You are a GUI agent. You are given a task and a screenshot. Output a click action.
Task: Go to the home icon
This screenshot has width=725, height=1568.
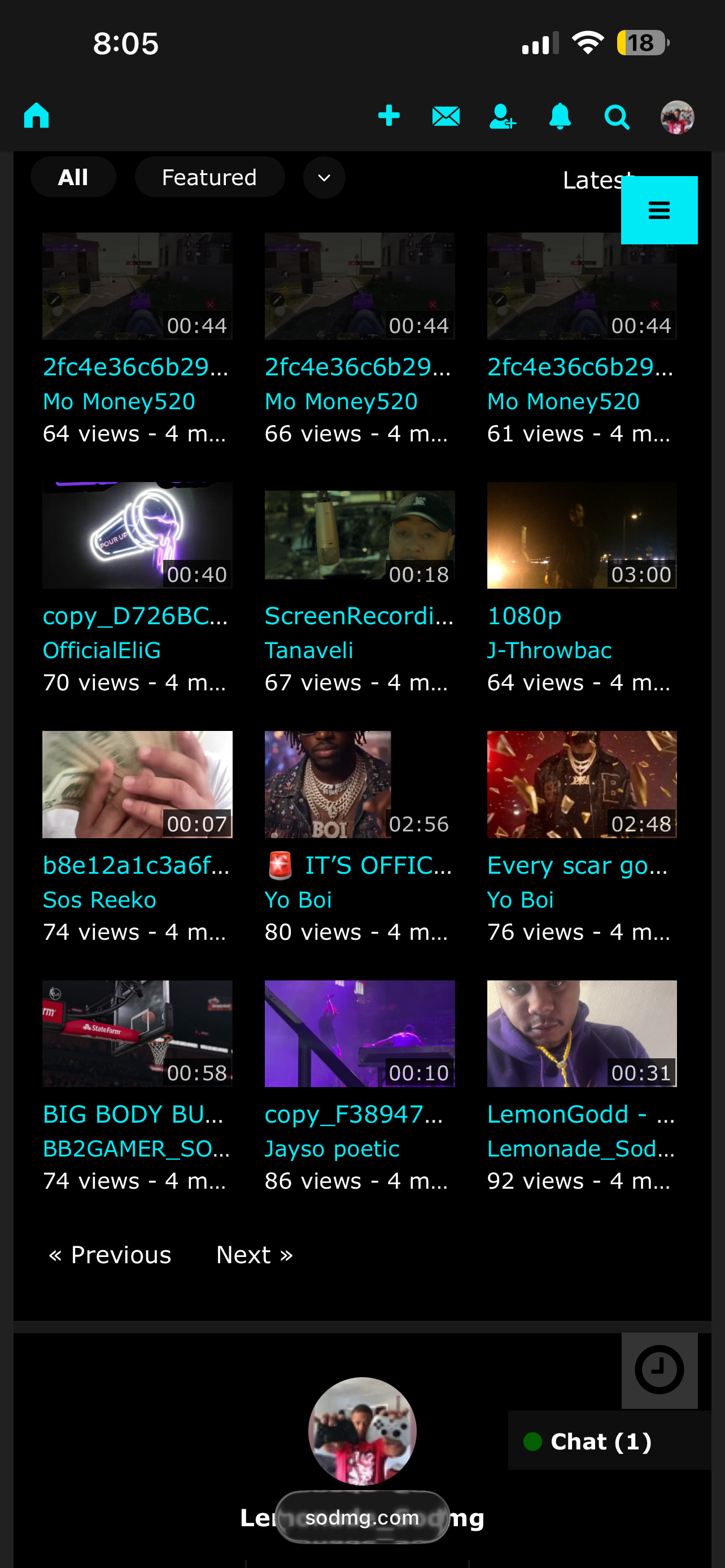coord(37,116)
